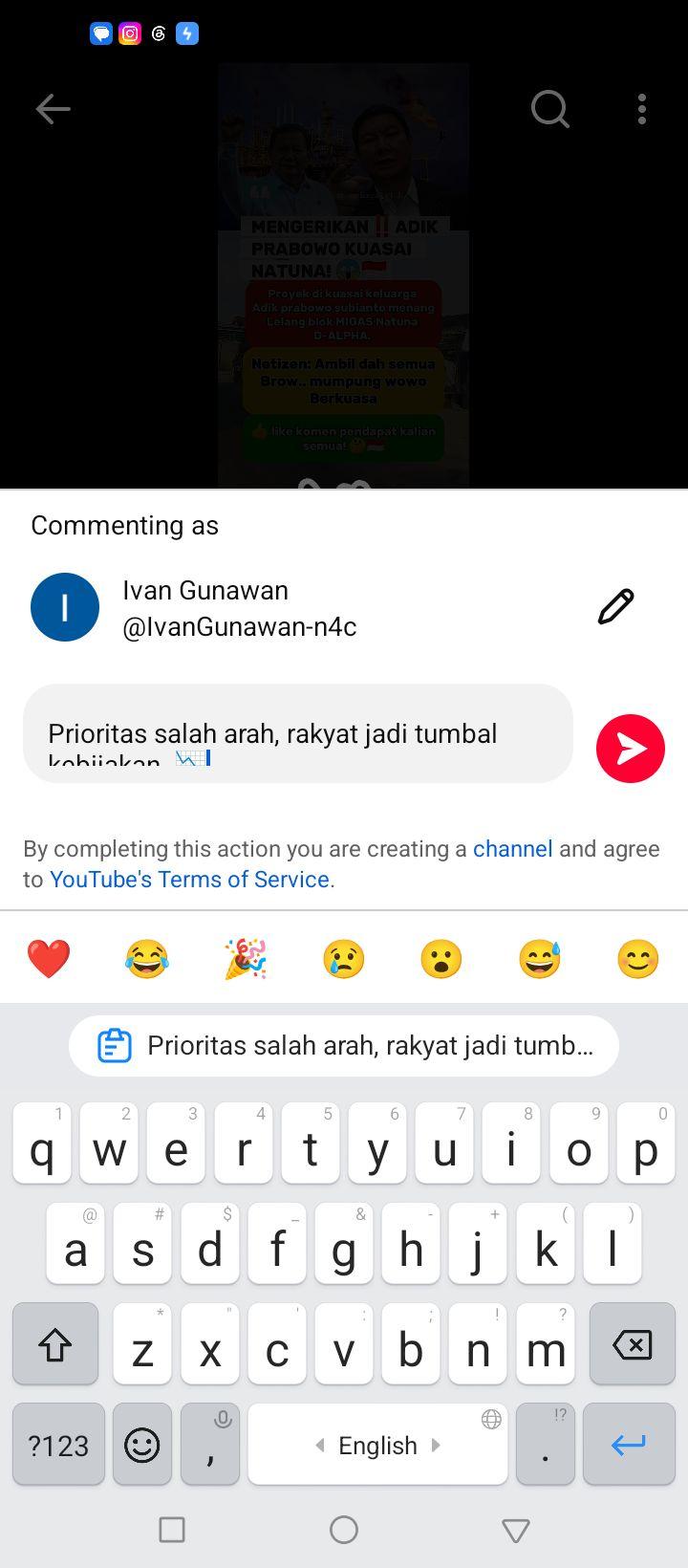Screen dimensions: 688x1568
Task: Insert the blushing smile emoji
Action: click(x=638, y=959)
